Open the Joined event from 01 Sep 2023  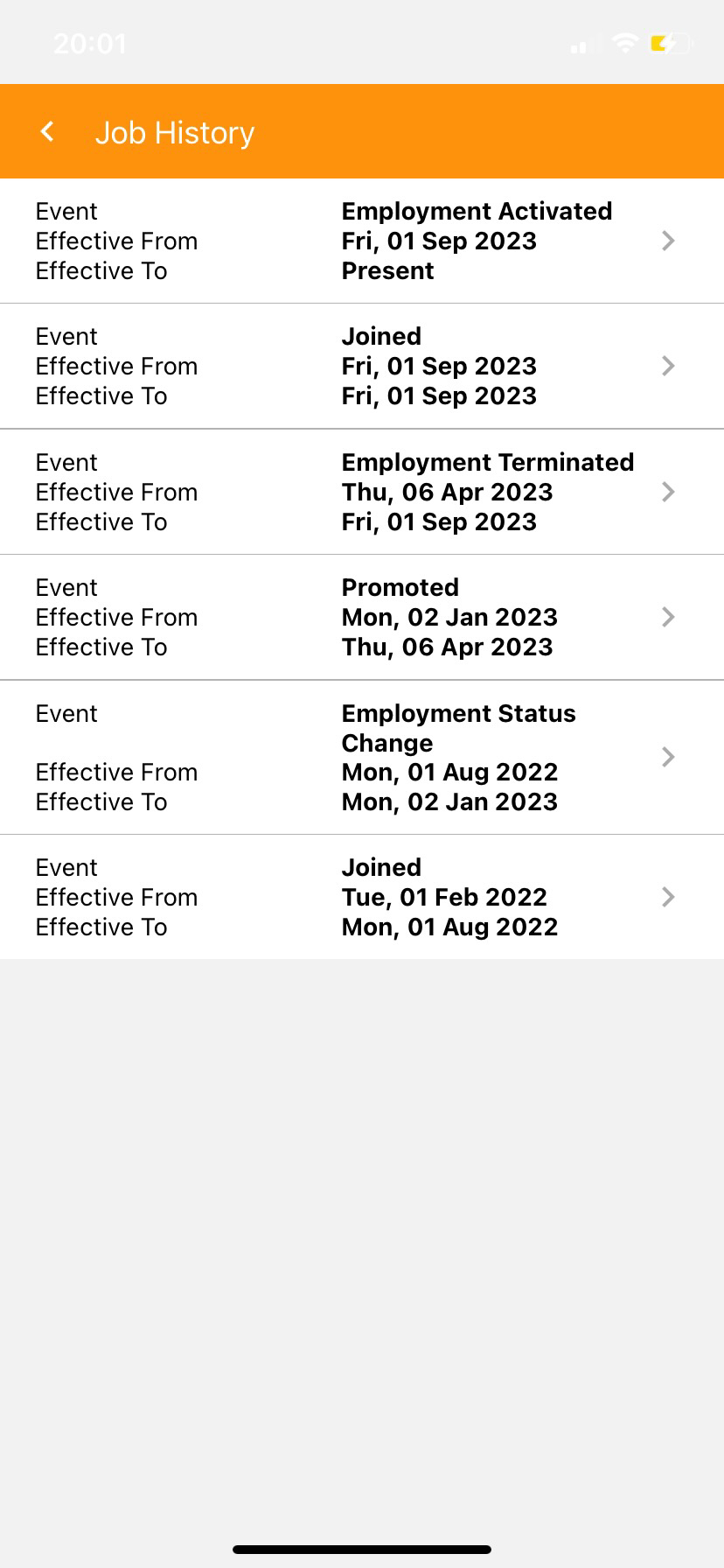point(362,366)
